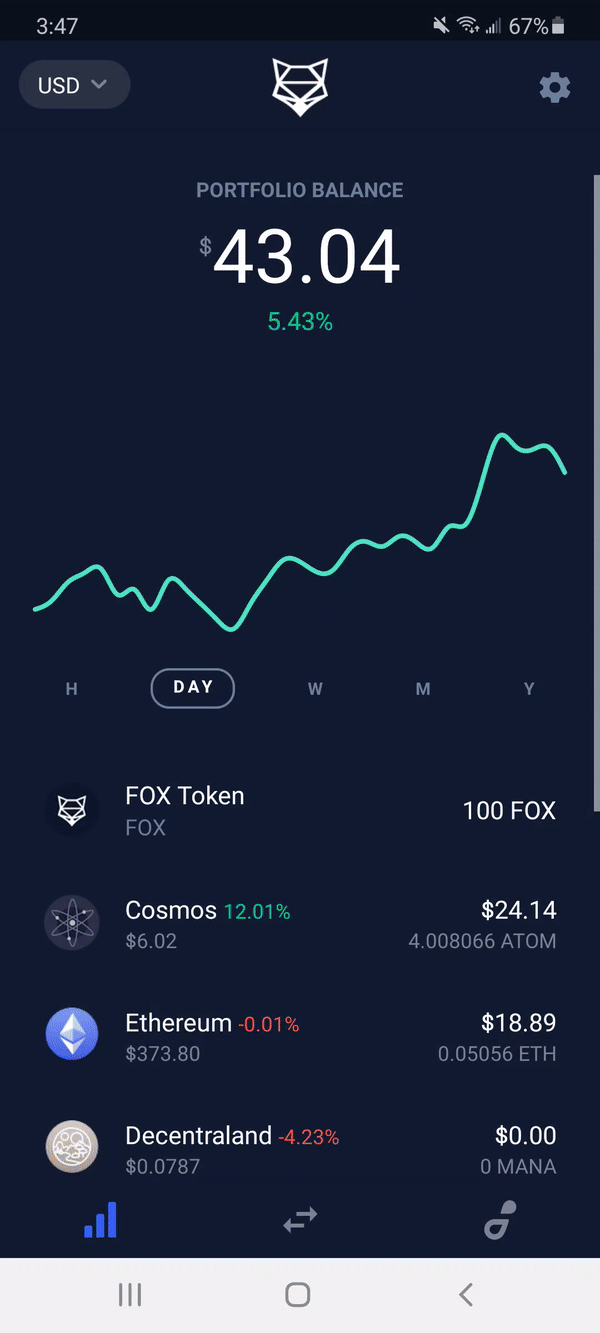Open the Ethereum asset row
Viewport: 600px width, 1333px height.
pyautogui.click(x=300, y=1036)
